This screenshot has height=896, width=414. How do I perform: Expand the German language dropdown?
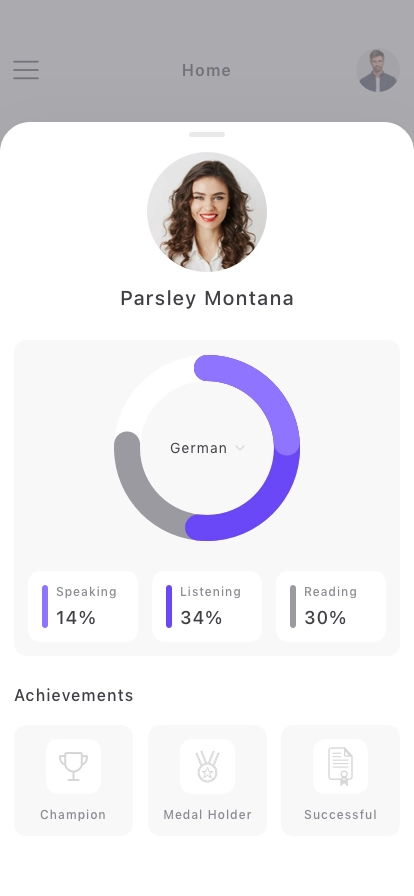tap(207, 448)
